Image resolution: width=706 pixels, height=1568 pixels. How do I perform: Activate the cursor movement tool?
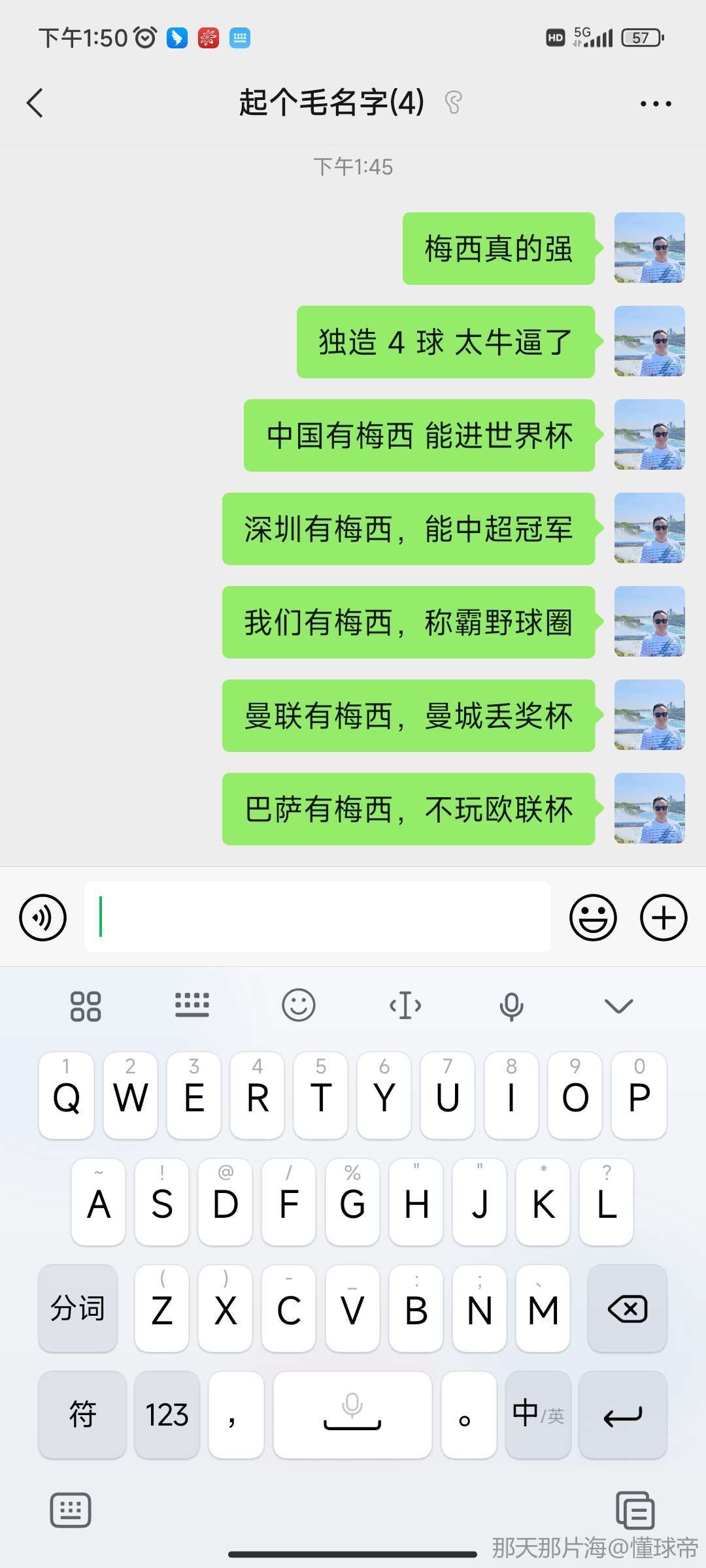pos(405,1005)
